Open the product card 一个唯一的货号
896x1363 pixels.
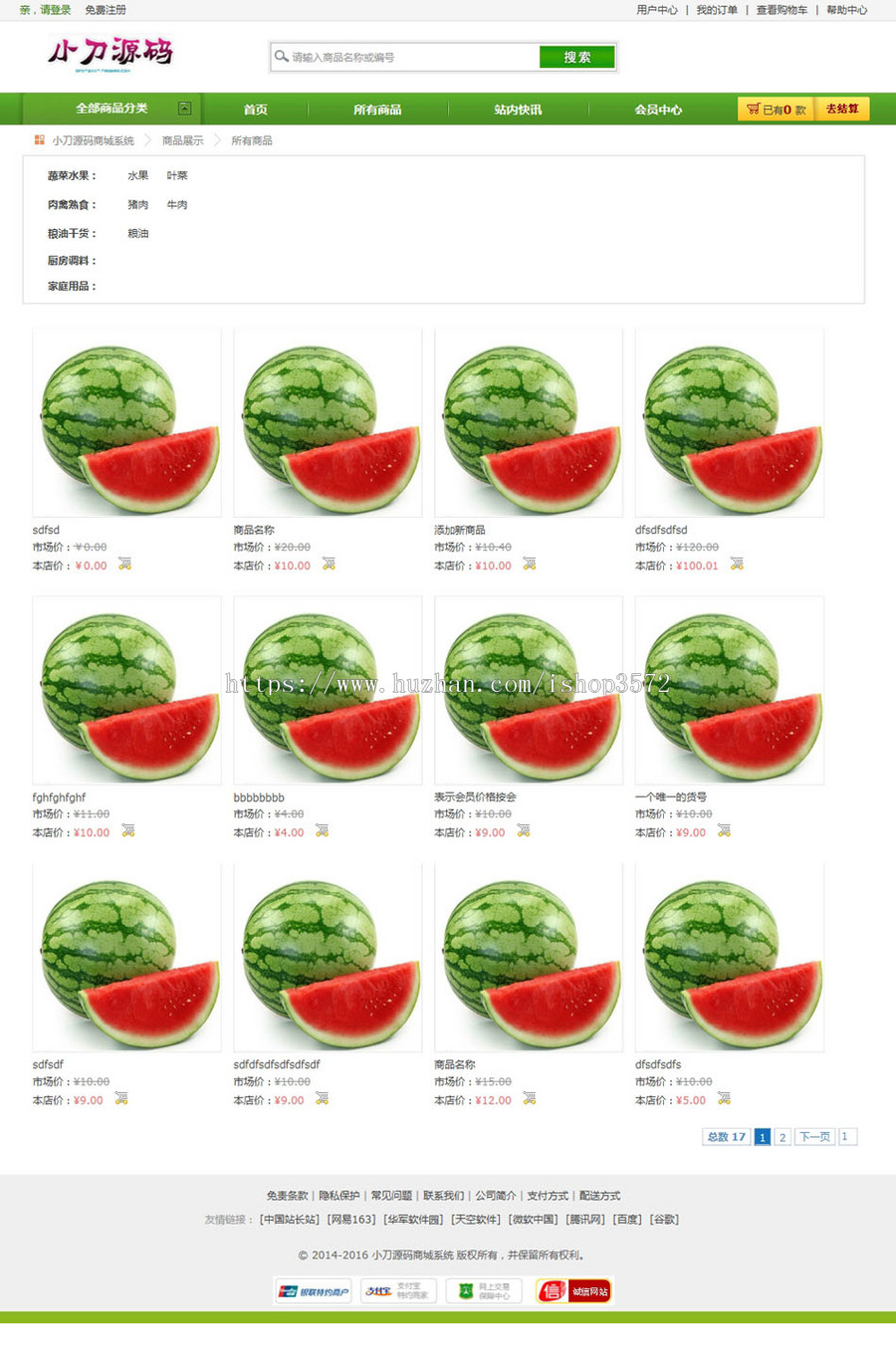point(730,690)
